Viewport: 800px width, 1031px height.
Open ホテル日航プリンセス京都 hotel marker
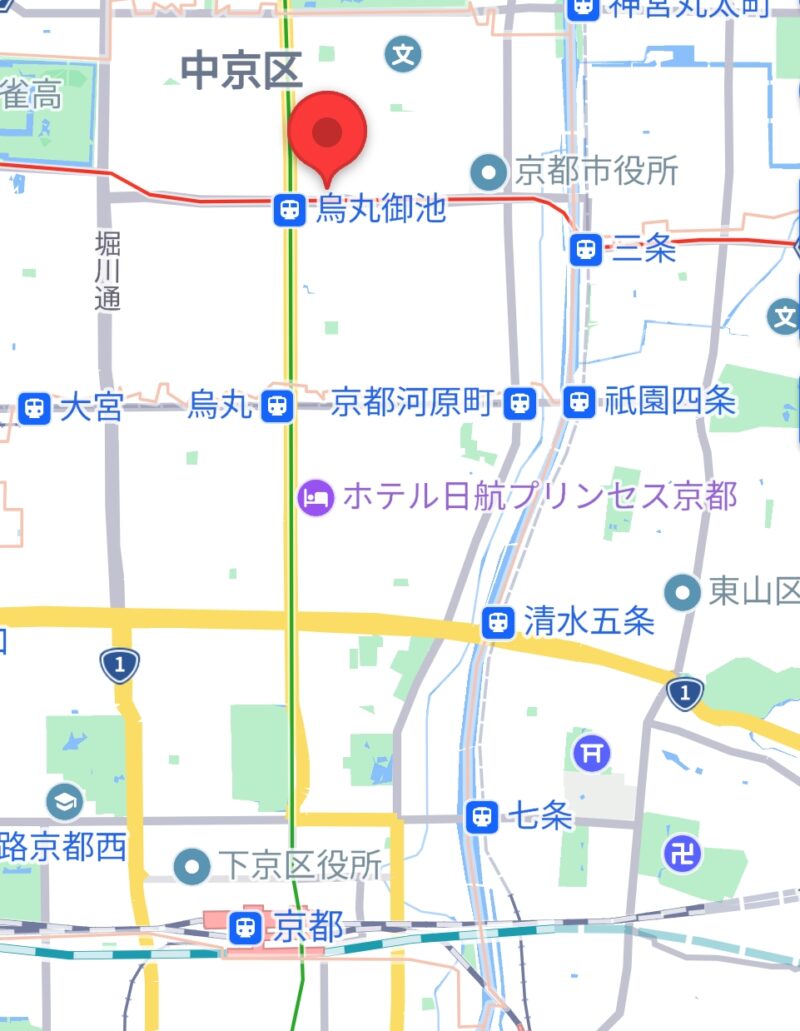pyautogui.click(x=315, y=496)
